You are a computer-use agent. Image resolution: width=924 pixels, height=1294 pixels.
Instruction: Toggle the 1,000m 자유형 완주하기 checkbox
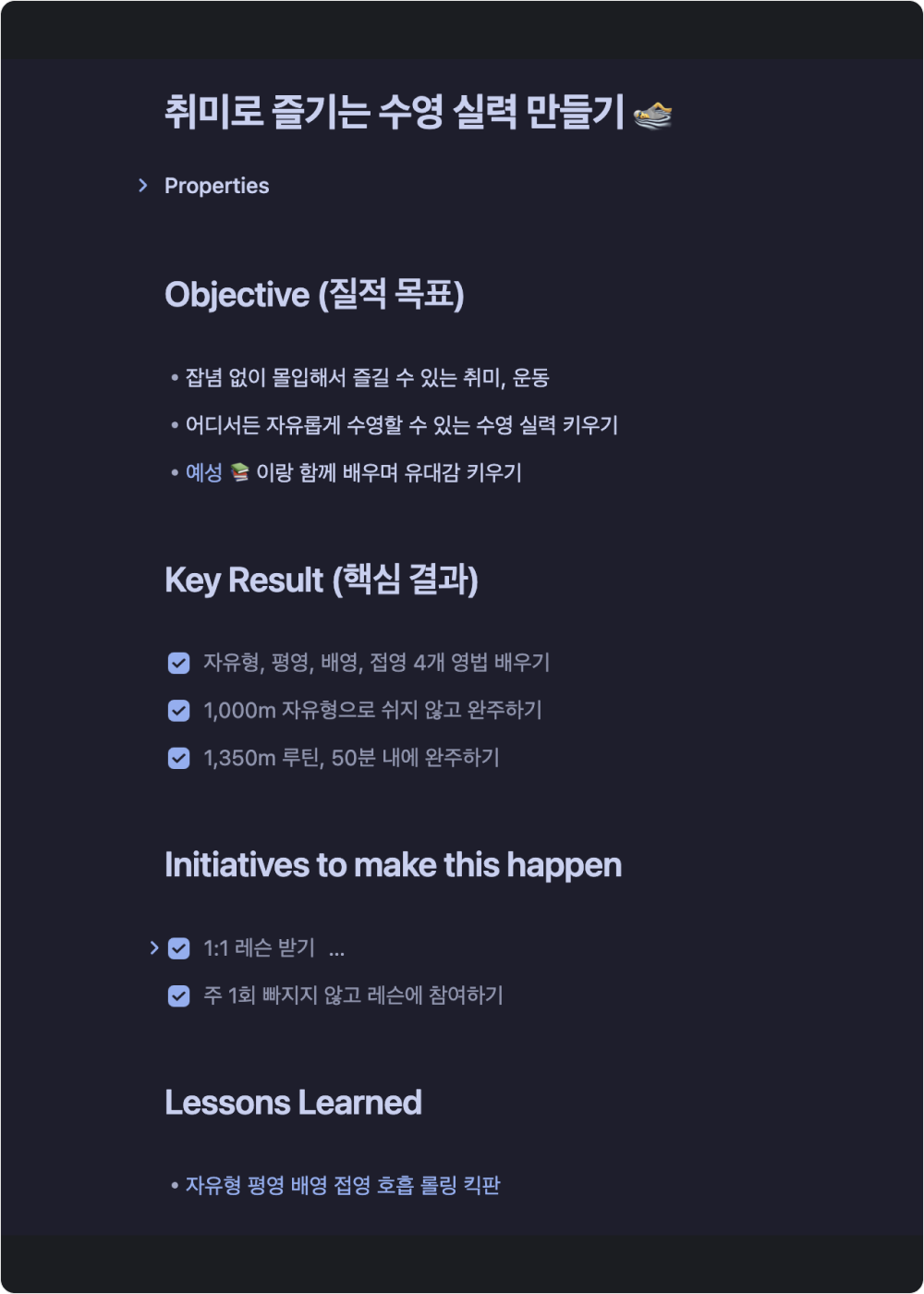[179, 711]
